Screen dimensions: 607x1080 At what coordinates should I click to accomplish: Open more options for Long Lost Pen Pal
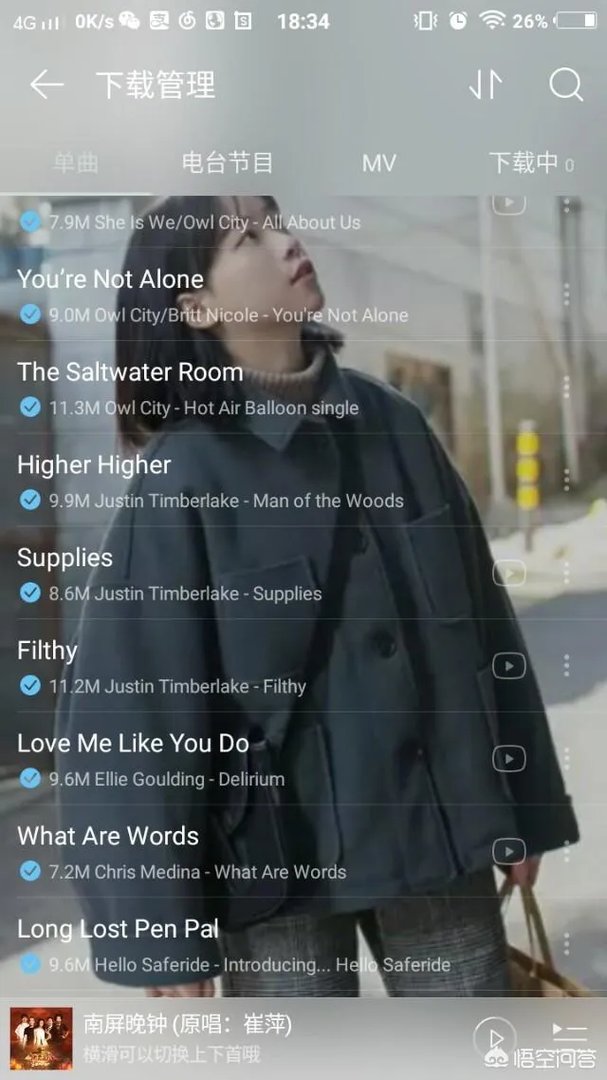click(x=566, y=944)
